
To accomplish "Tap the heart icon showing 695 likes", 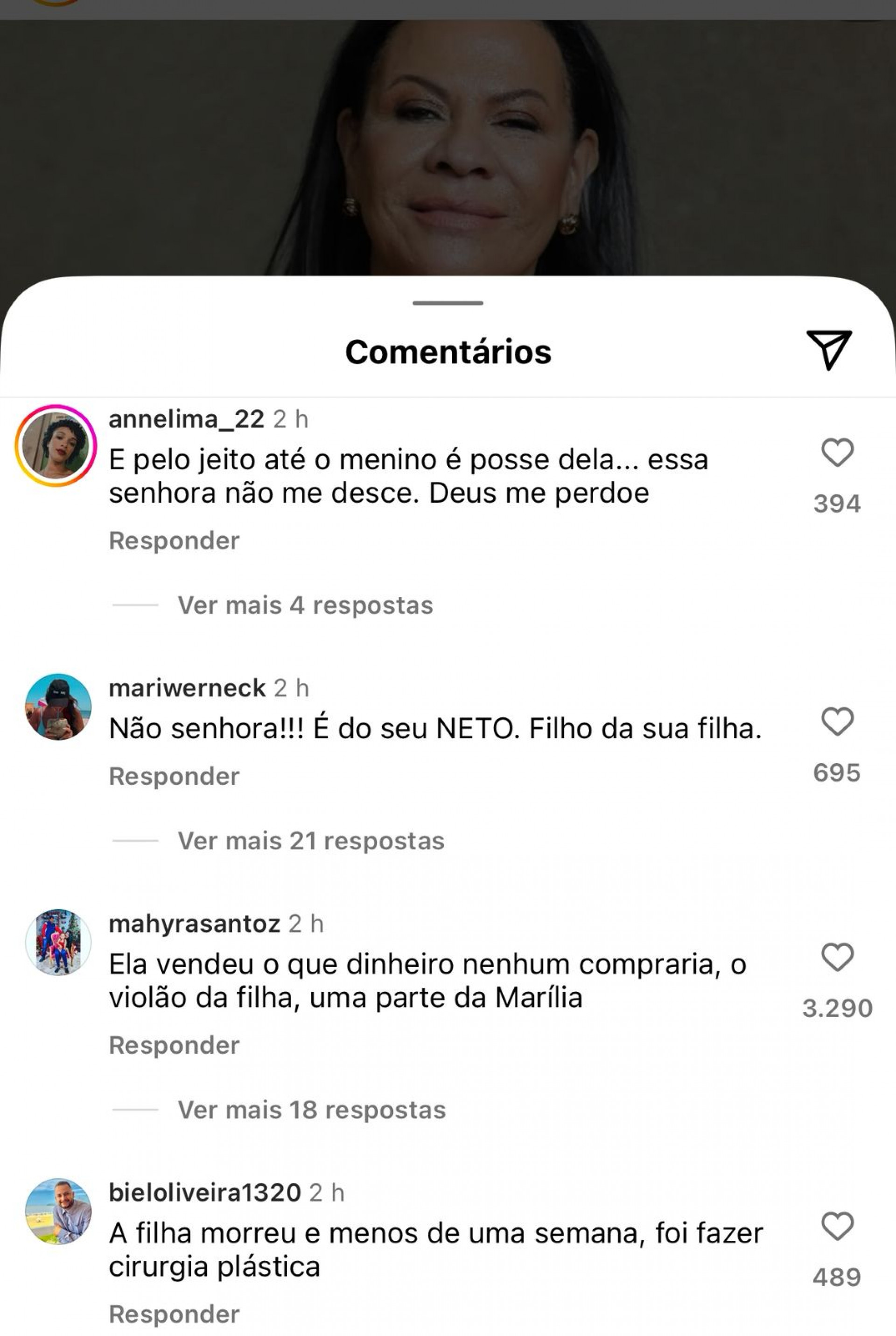I will click(x=838, y=722).
